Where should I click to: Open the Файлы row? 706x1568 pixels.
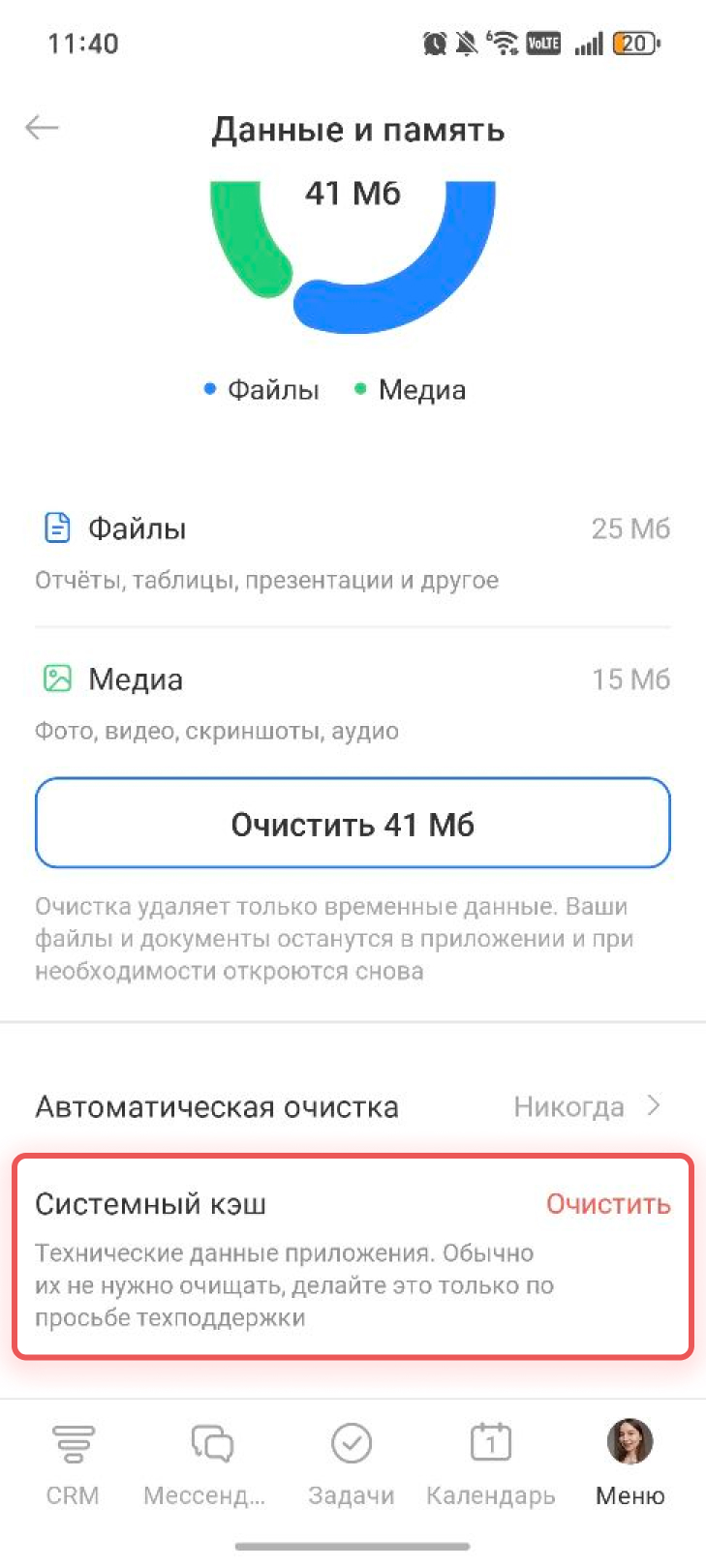pyautogui.click(x=353, y=552)
